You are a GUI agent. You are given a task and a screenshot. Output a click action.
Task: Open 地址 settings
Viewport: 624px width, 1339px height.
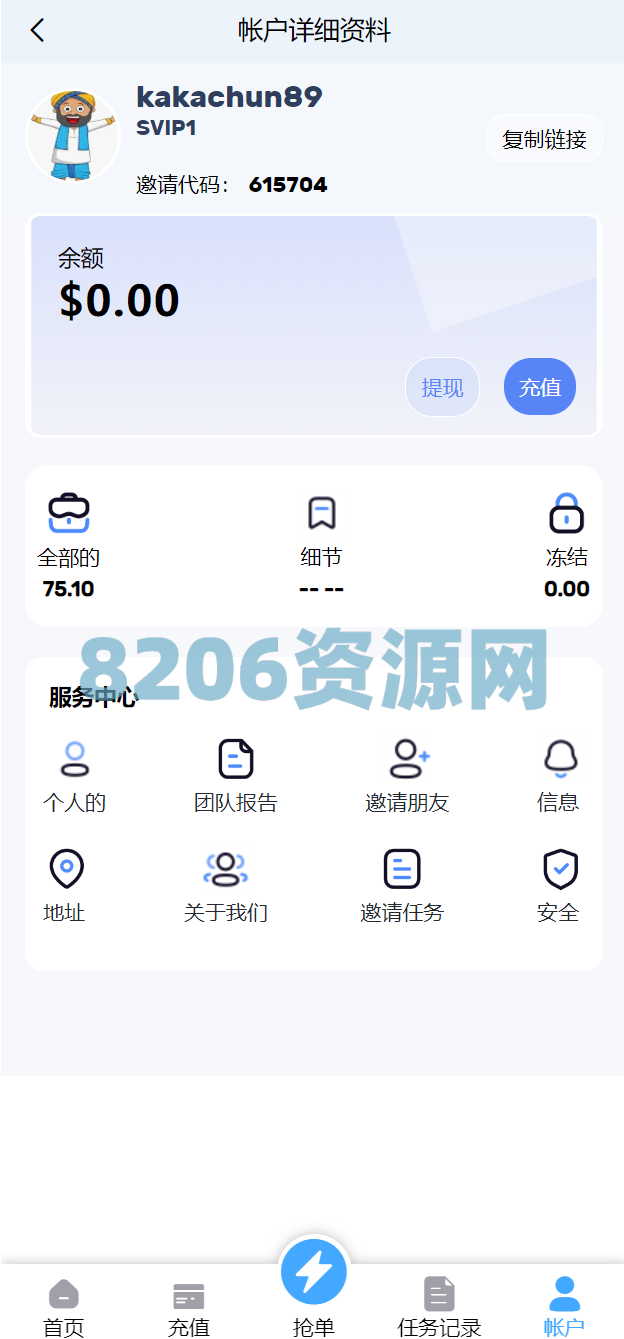[x=66, y=885]
